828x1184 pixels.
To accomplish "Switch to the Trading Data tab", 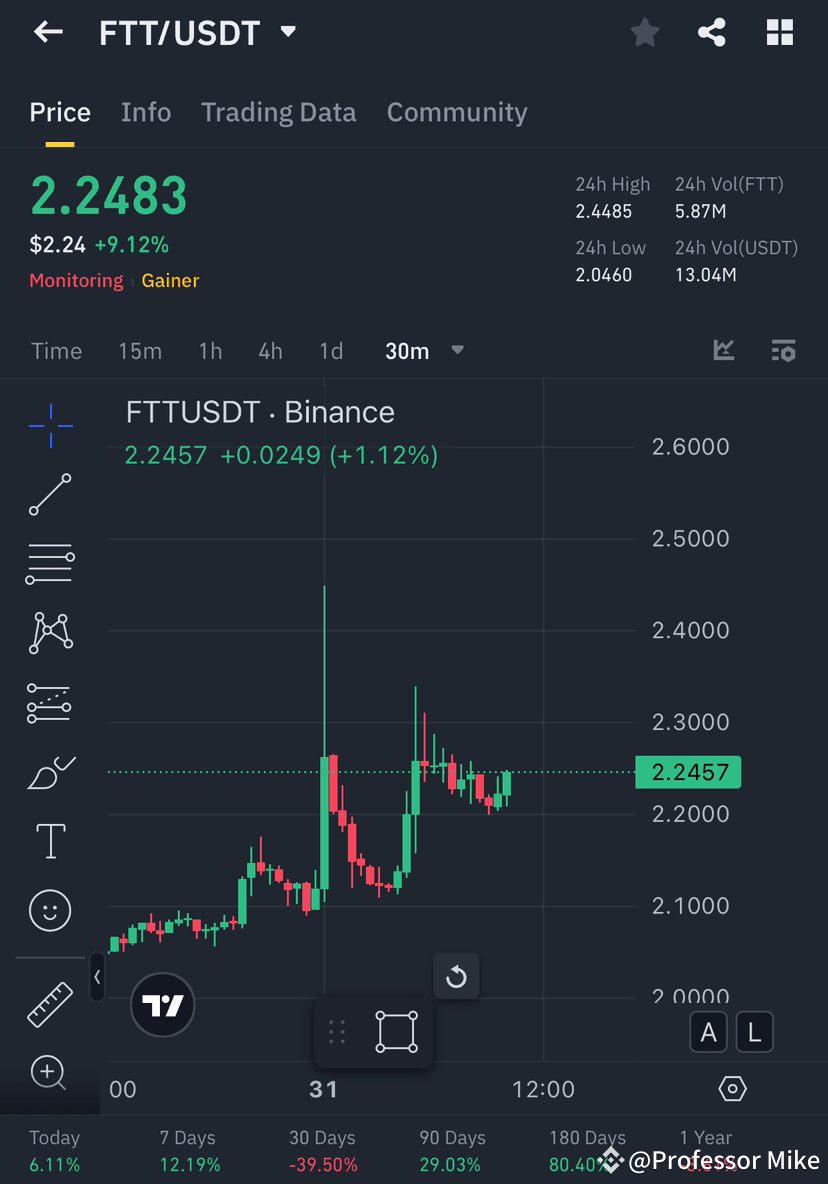I will [x=279, y=112].
